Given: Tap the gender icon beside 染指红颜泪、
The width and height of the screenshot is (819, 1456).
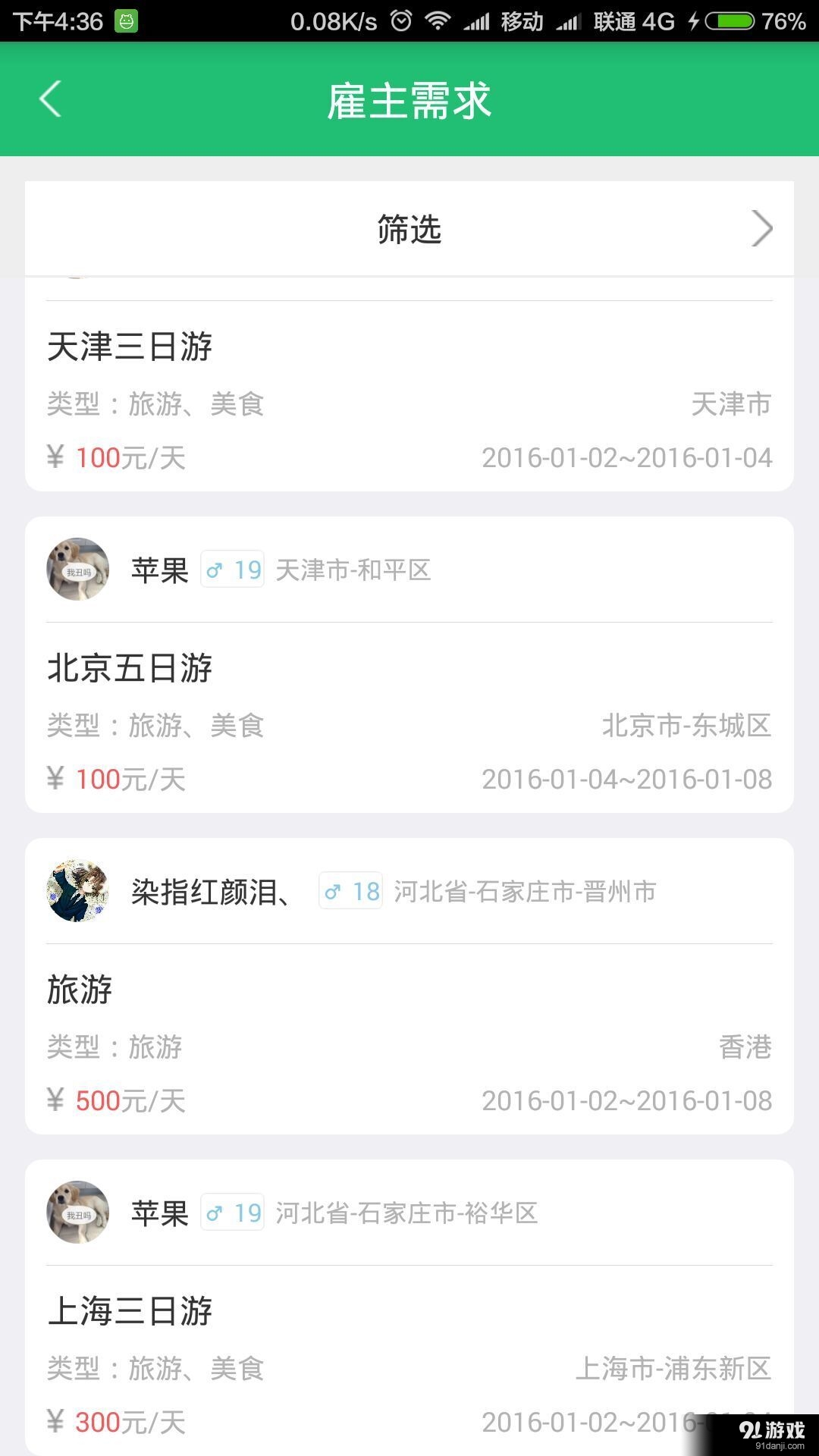Looking at the screenshot, I should 350,892.
